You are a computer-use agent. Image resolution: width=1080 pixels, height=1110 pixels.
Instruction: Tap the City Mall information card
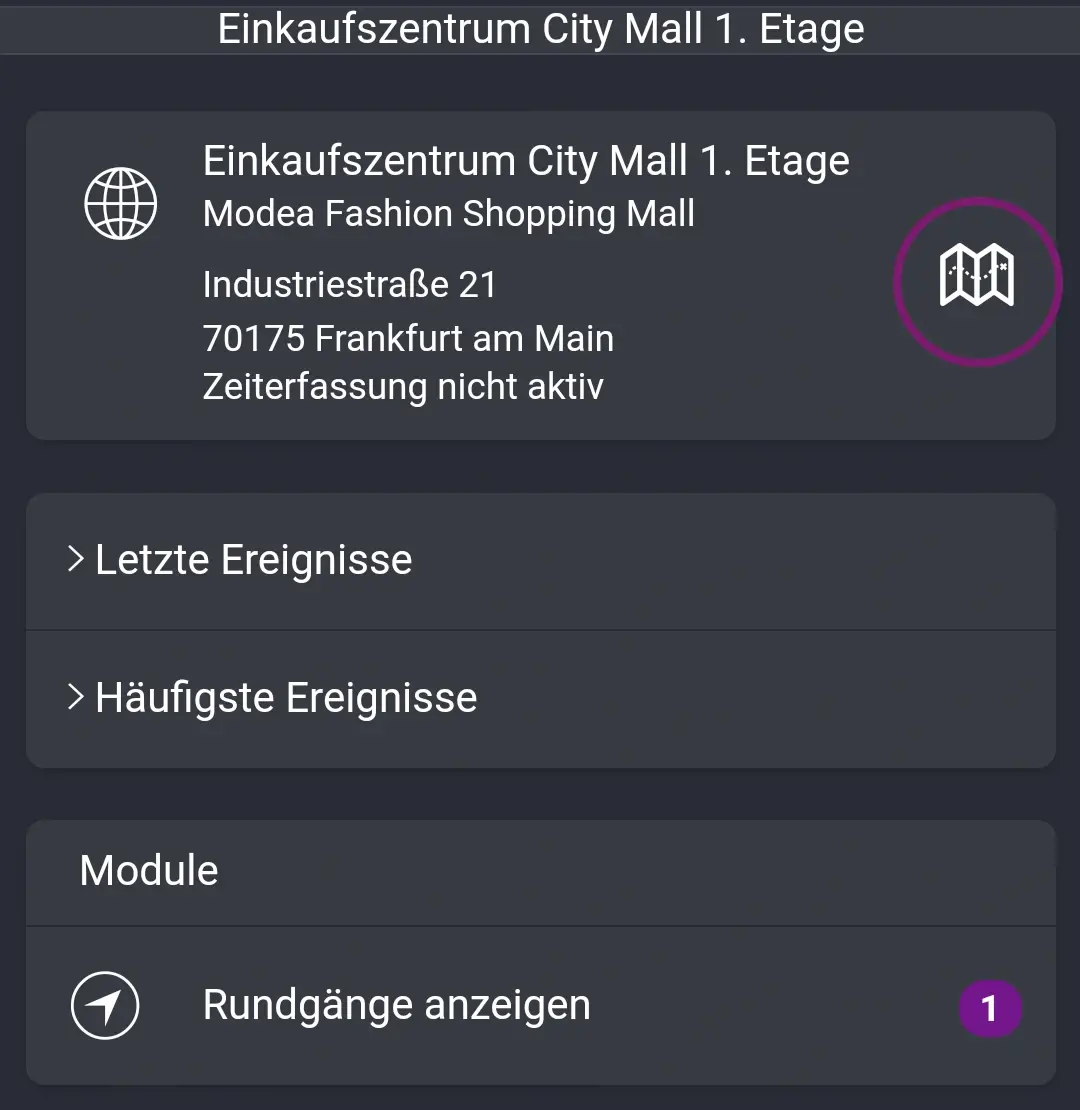coord(540,275)
